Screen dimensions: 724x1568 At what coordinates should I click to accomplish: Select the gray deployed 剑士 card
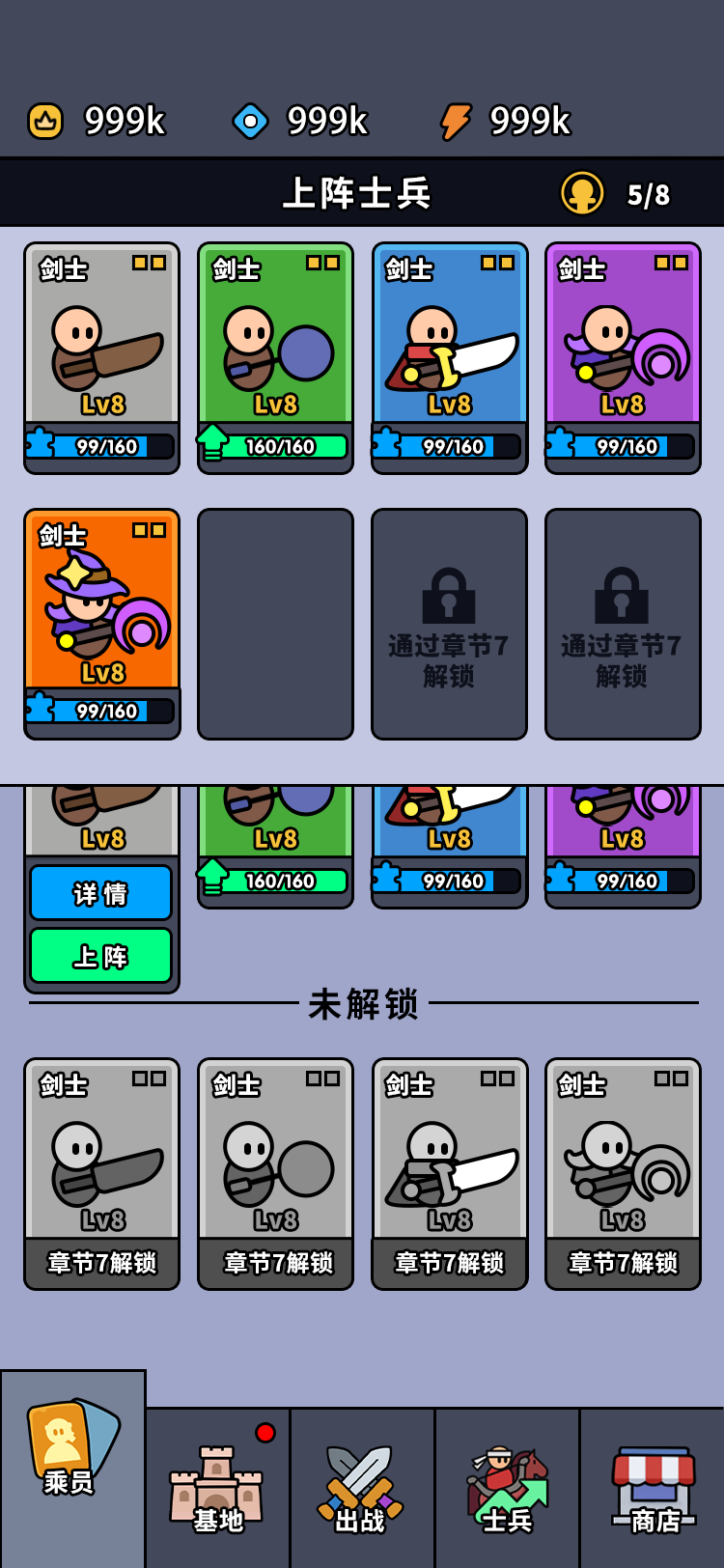click(102, 357)
